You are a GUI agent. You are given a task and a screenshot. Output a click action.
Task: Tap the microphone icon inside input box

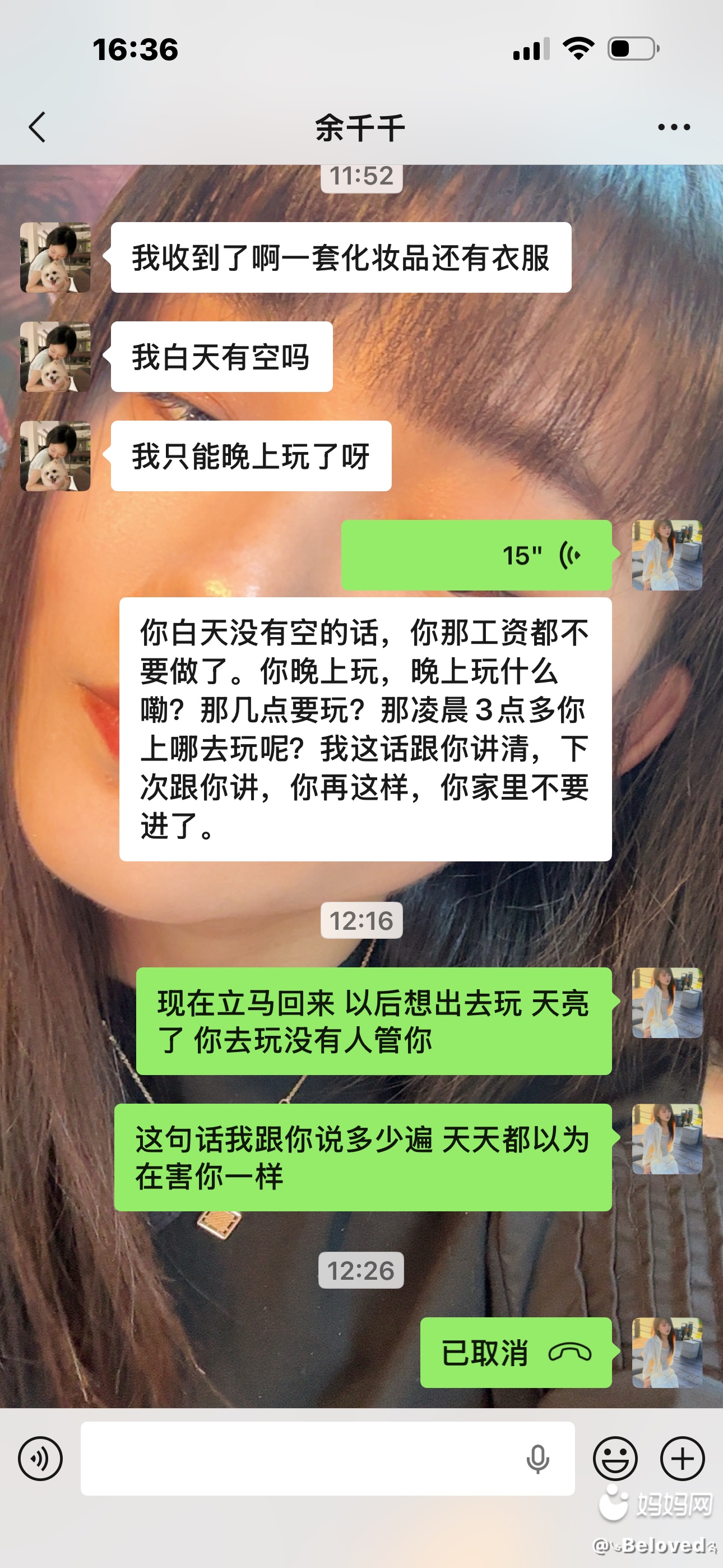(537, 1459)
